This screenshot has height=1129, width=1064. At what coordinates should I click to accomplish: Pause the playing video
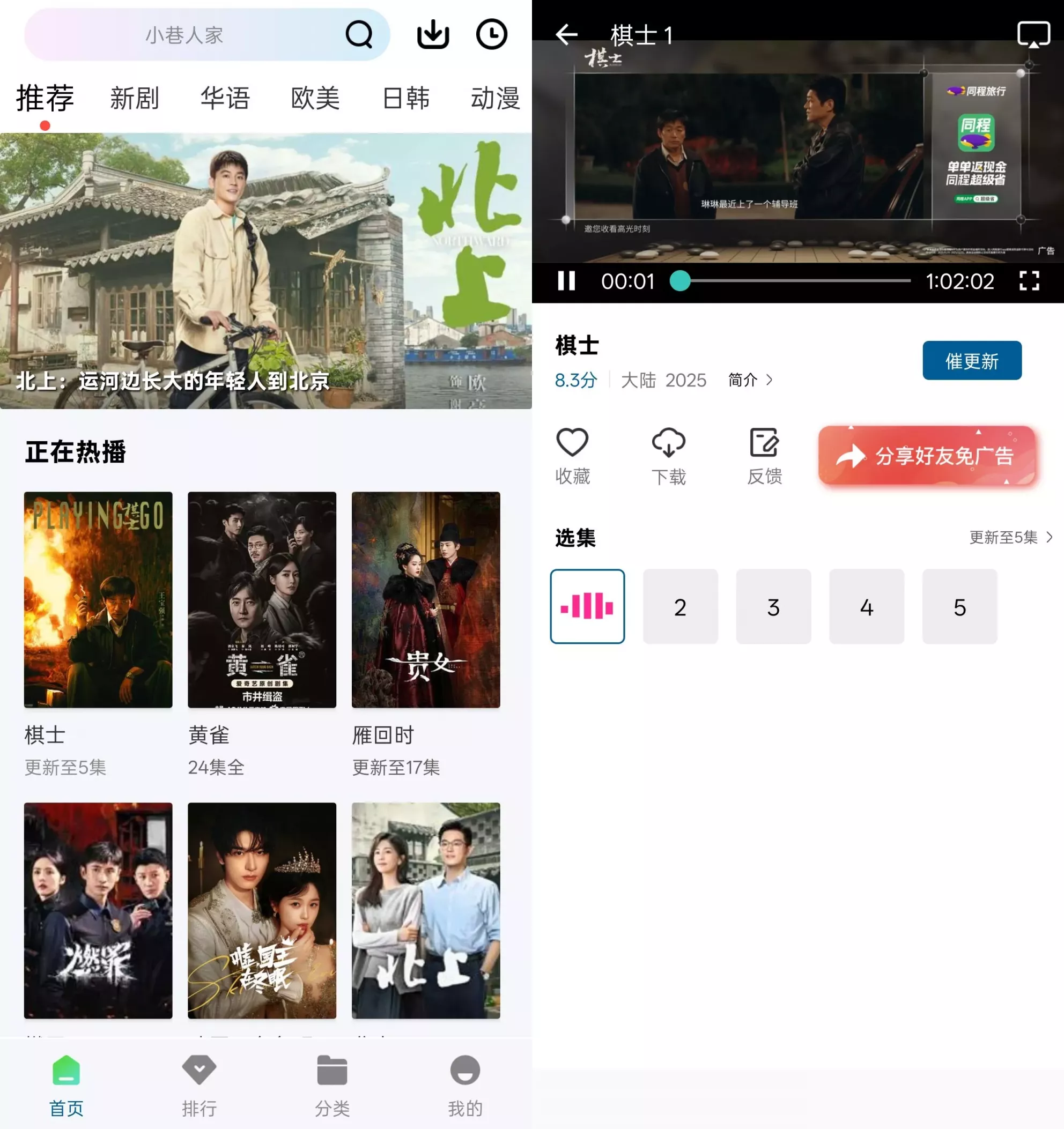point(566,280)
